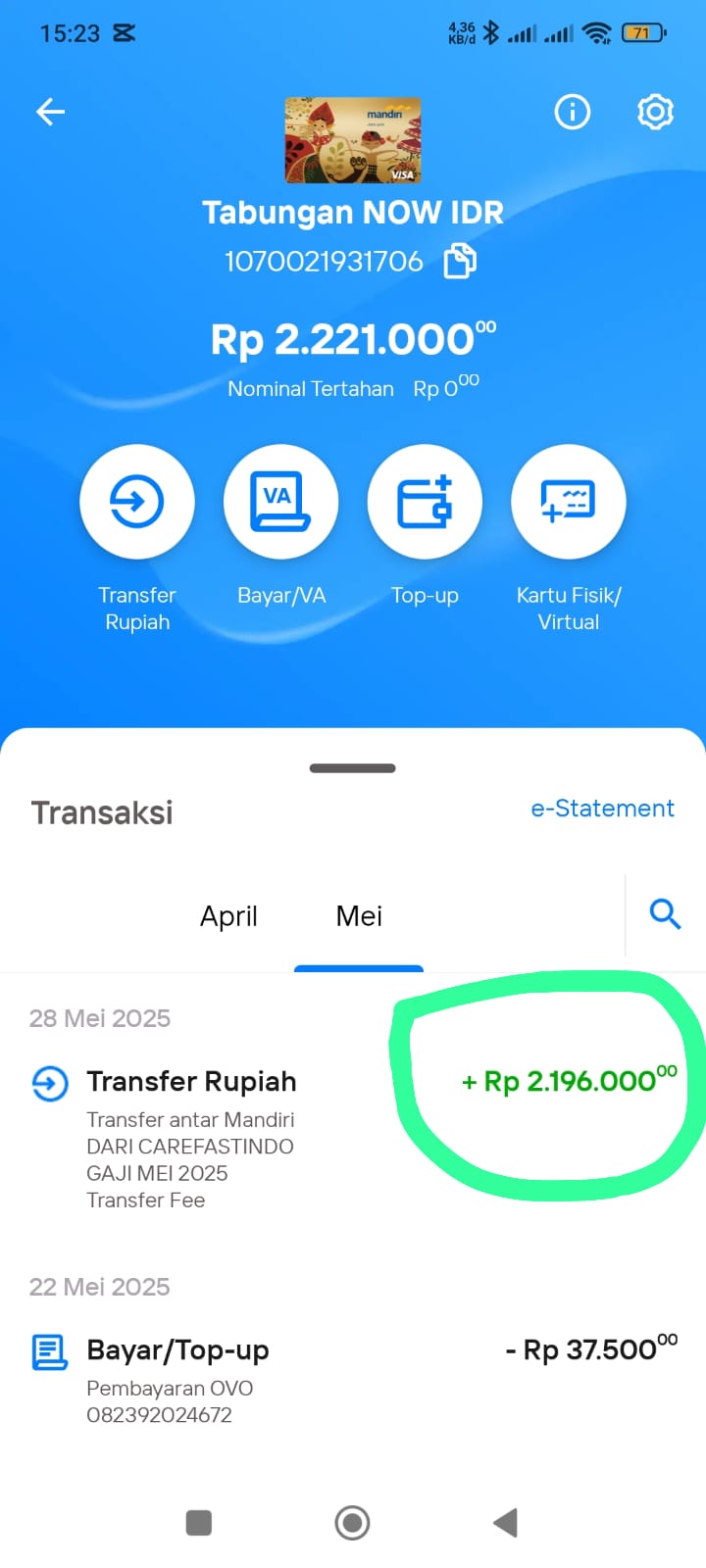Start a Transfer Rupiah

pos(137,502)
